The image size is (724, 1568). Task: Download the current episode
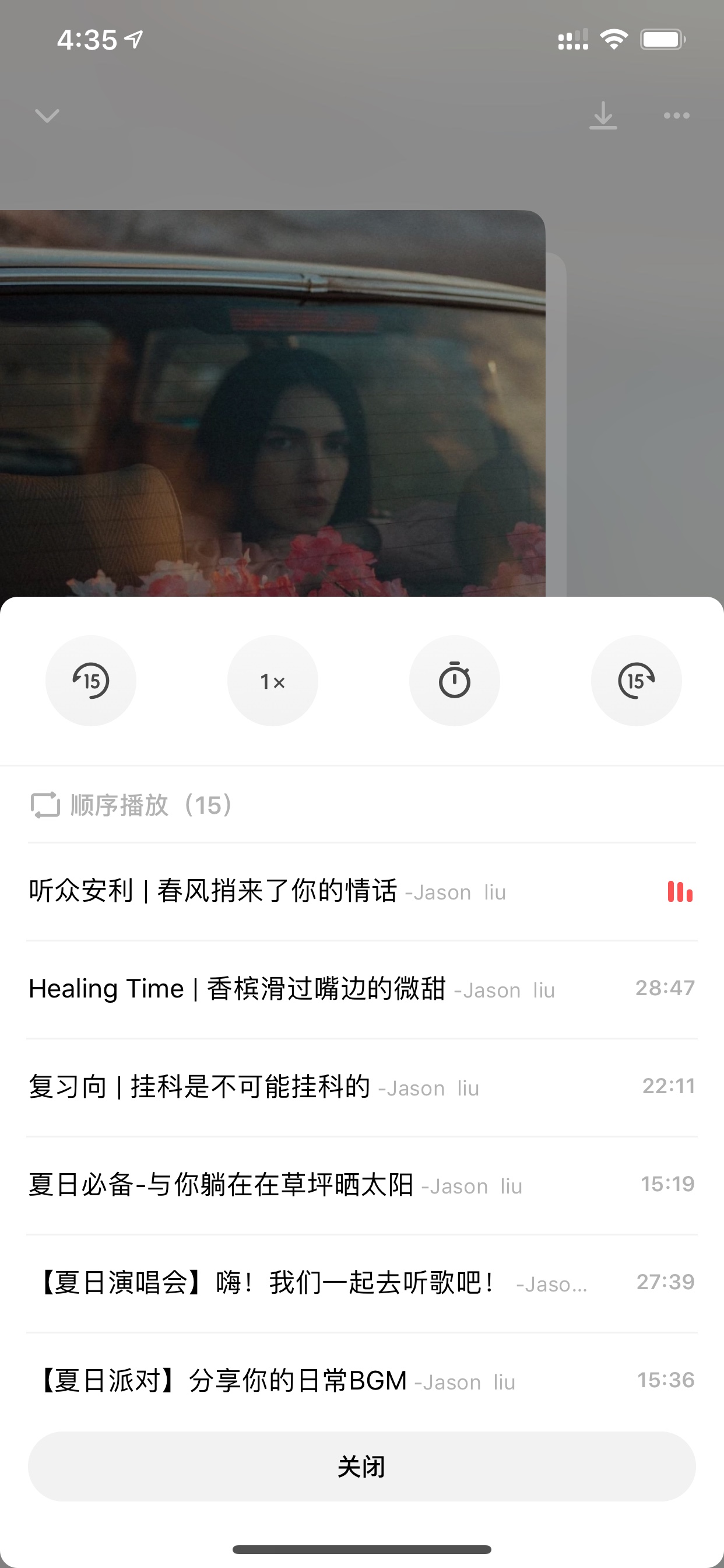pos(603,116)
